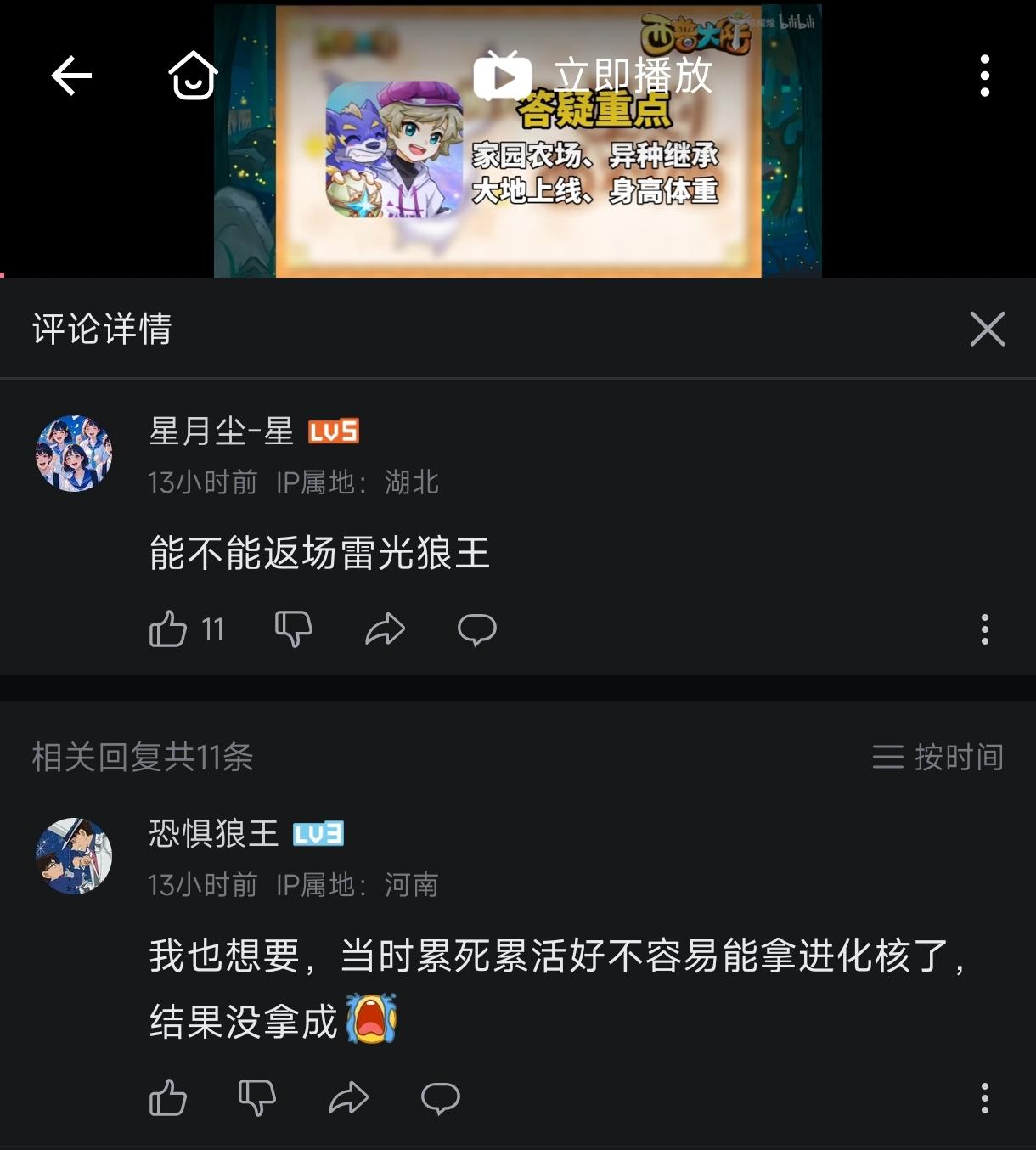The width and height of the screenshot is (1036, 1150).
Task: Tap 星月尘-星's avatar thumbnail
Action: (x=74, y=451)
